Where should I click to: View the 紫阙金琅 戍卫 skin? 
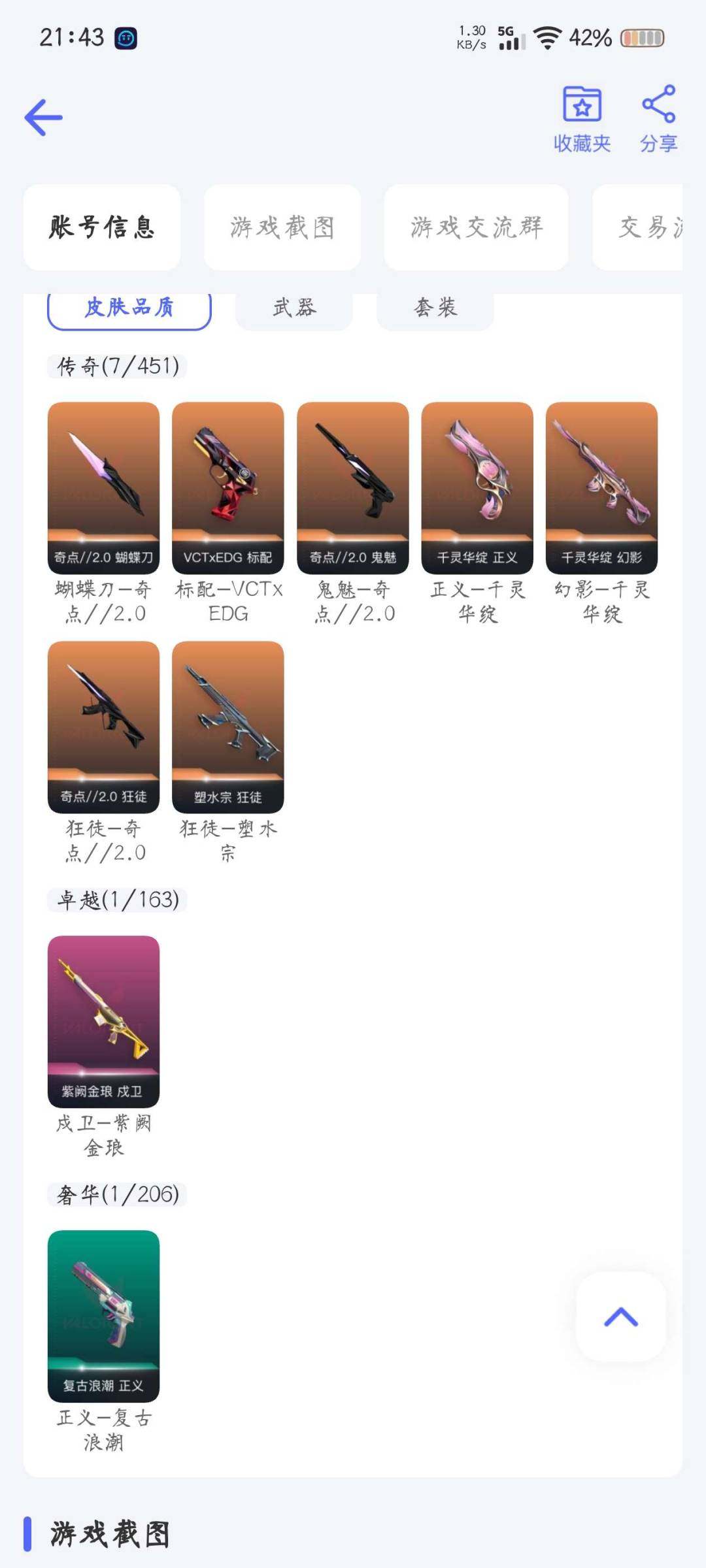point(103,1021)
